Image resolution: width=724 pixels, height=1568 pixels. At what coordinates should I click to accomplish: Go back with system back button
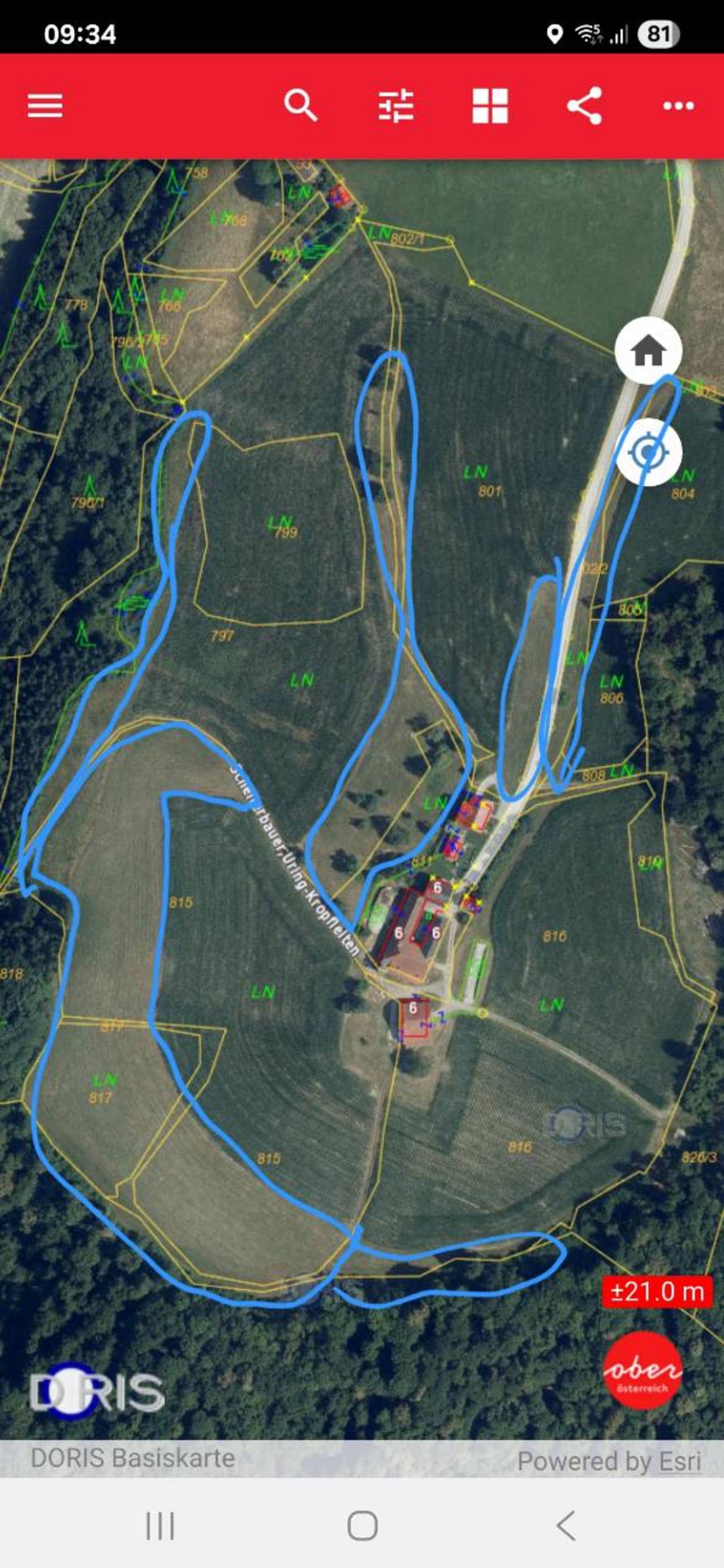click(566, 1526)
